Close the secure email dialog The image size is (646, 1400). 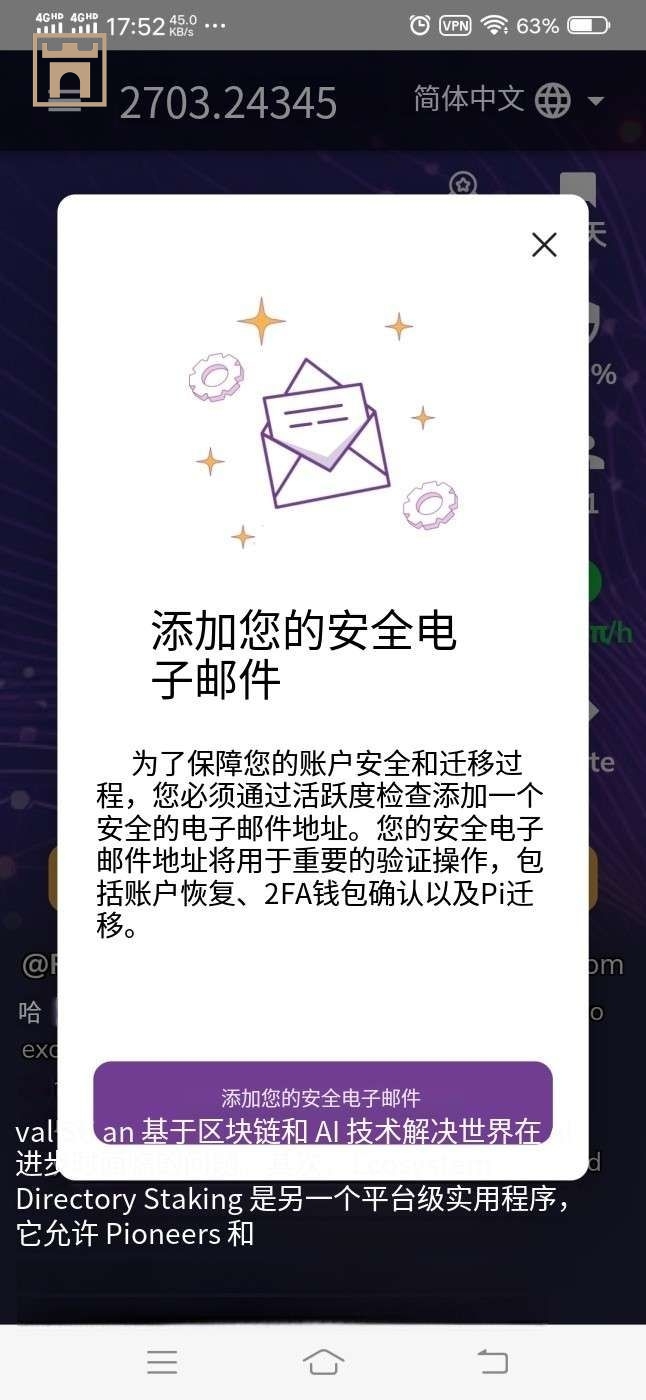pyautogui.click(x=544, y=244)
